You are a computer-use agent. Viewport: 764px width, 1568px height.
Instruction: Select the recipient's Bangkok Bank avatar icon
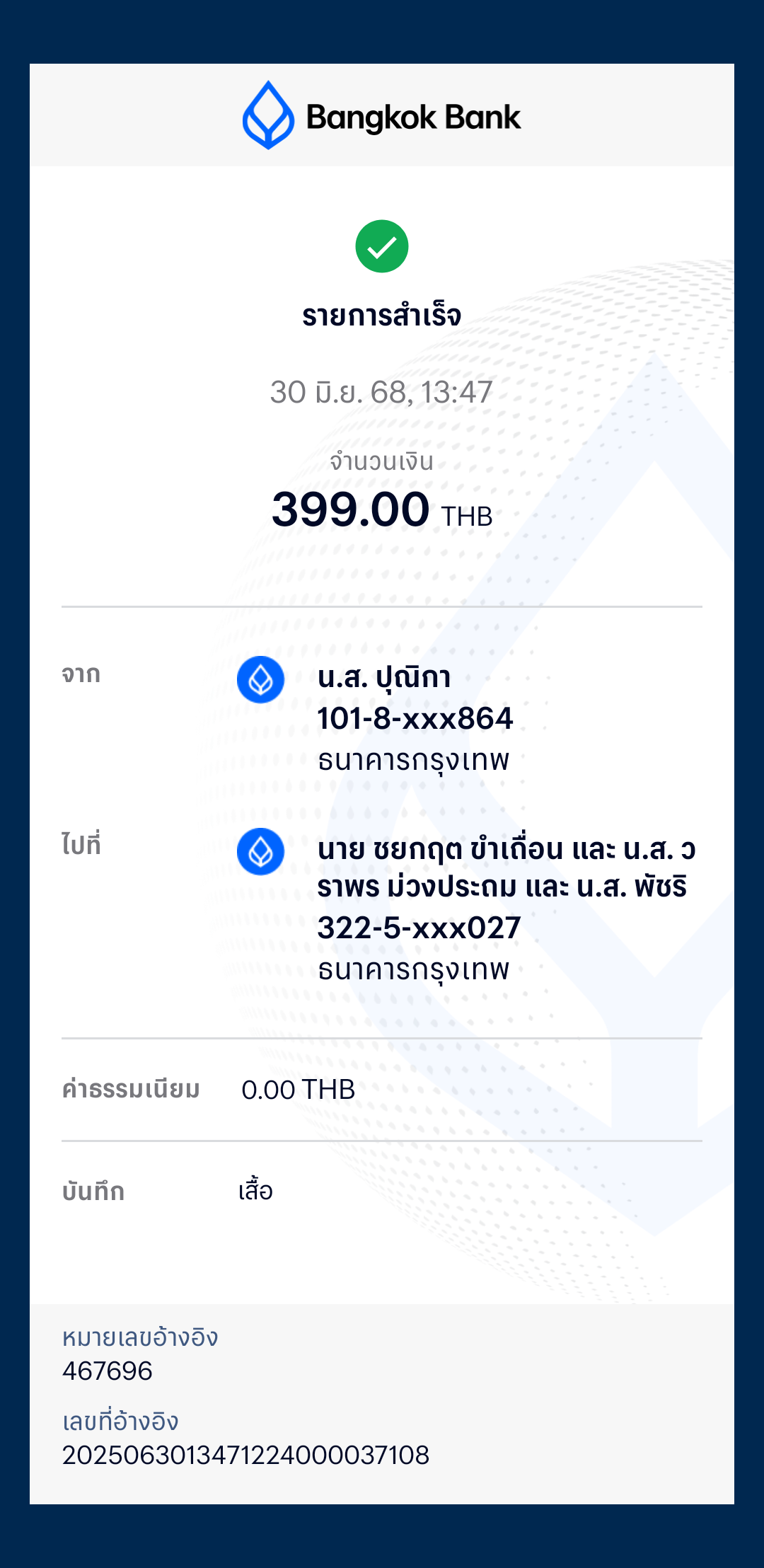(260, 851)
